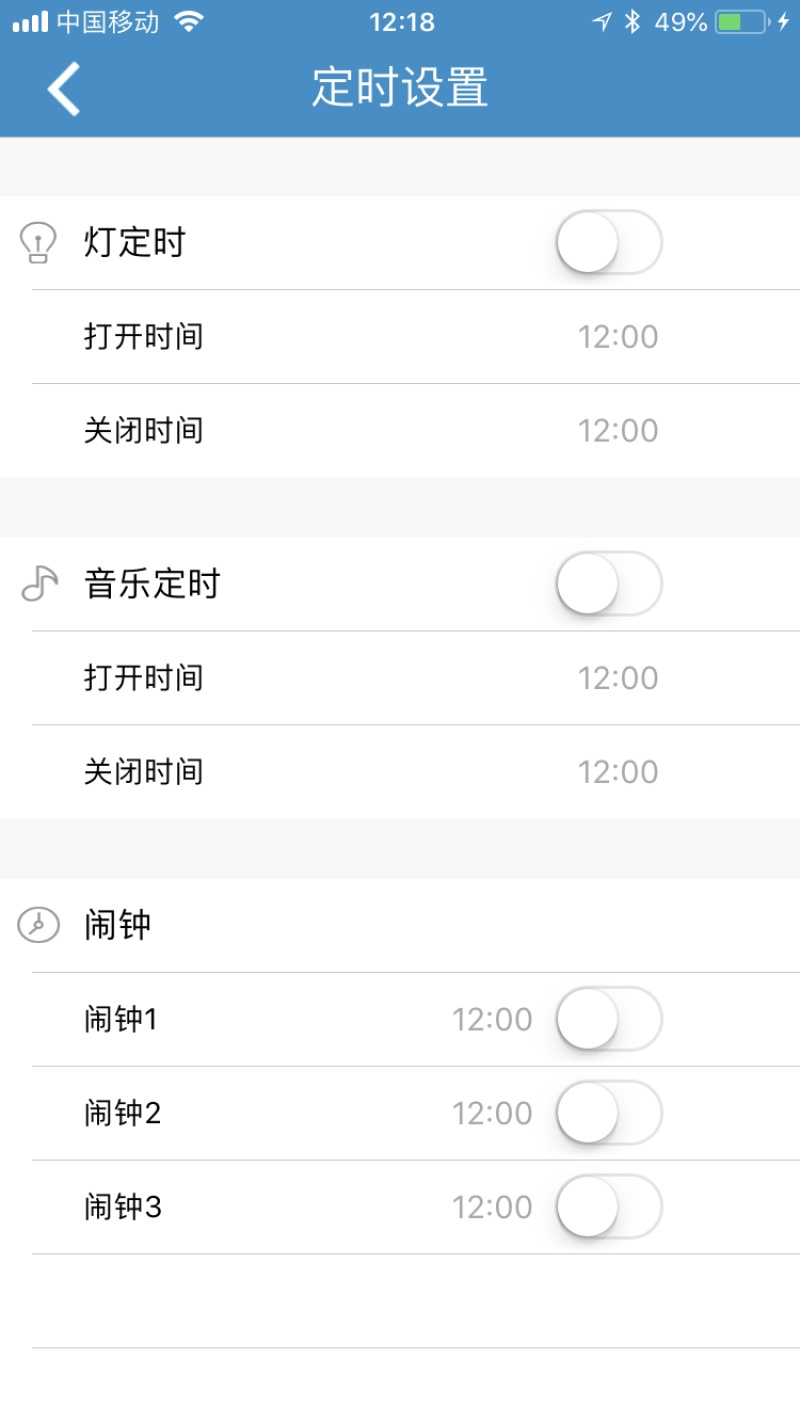Toggle the 闹钟1 alarm switch
The image size is (800, 1423).
609,1019
